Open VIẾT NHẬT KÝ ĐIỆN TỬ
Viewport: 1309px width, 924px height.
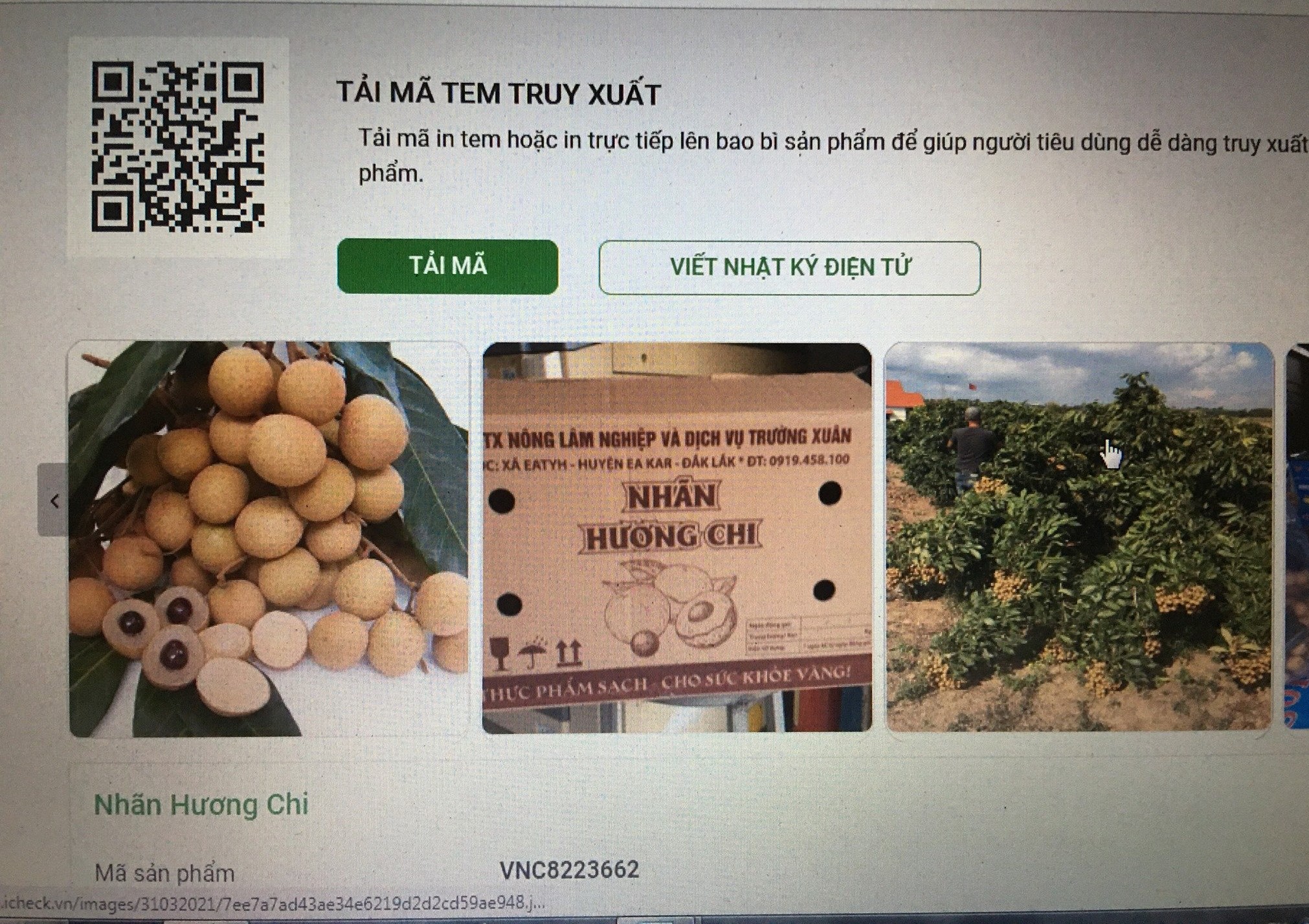coord(789,267)
